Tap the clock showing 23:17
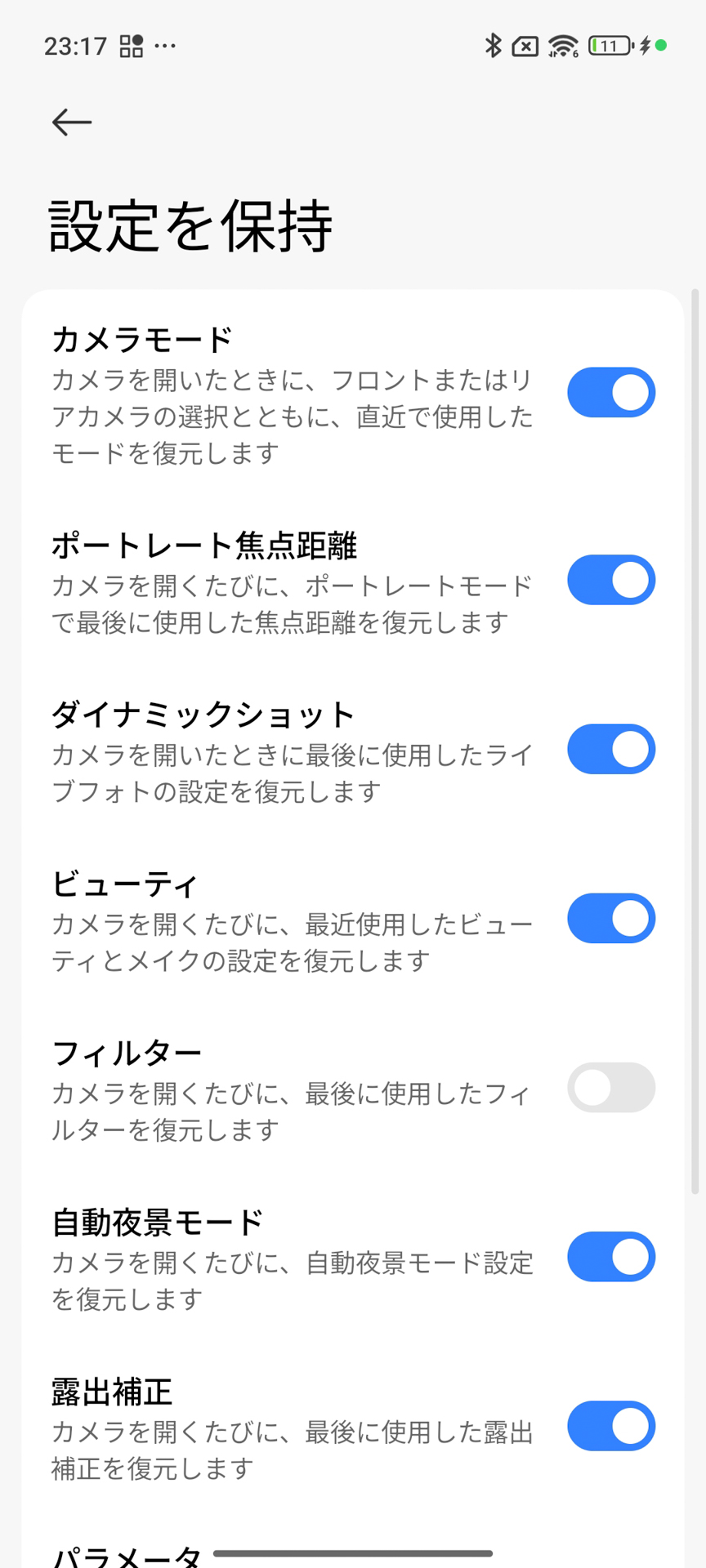This screenshot has height=1568, width=706. pyautogui.click(x=66, y=47)
